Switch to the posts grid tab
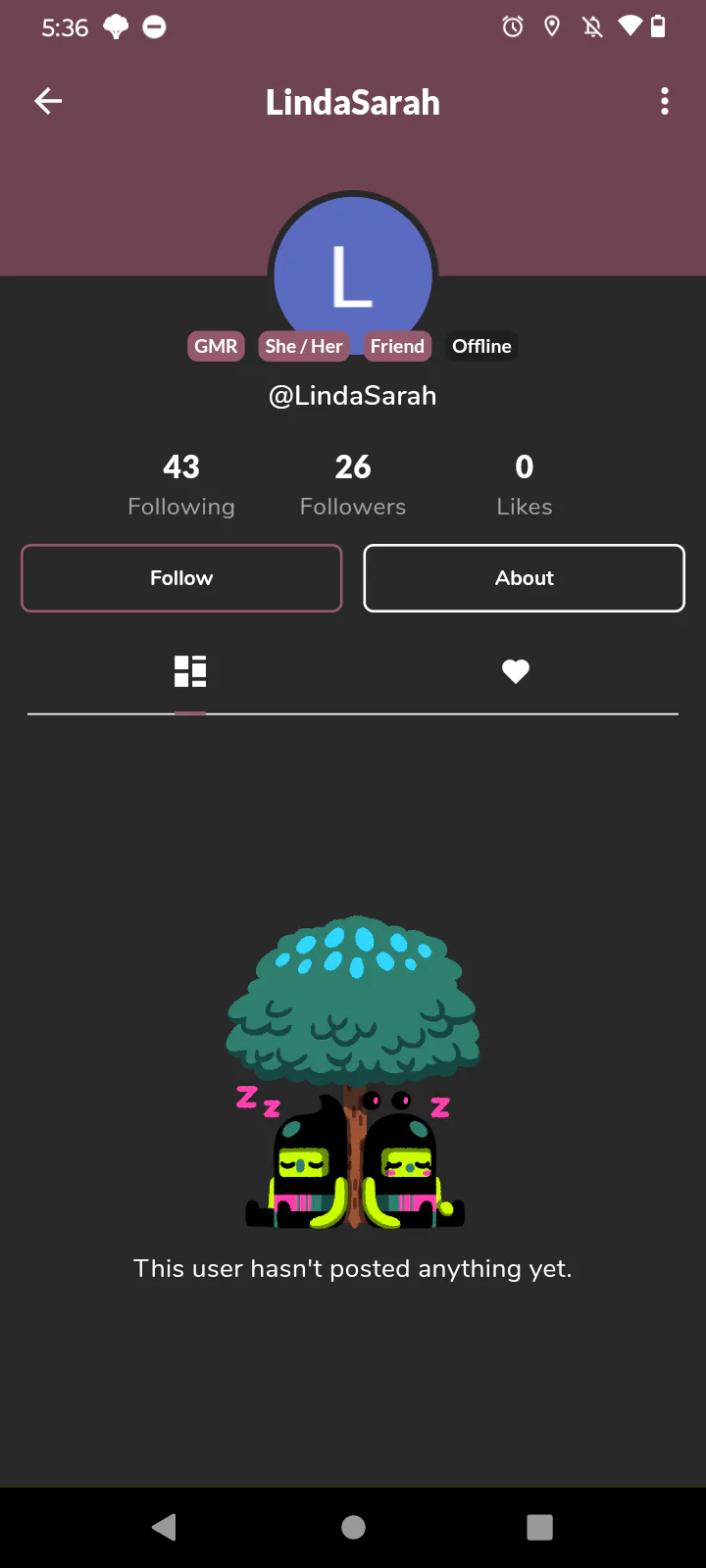Screen dimensions: 706x1568 tap(190, 671)
